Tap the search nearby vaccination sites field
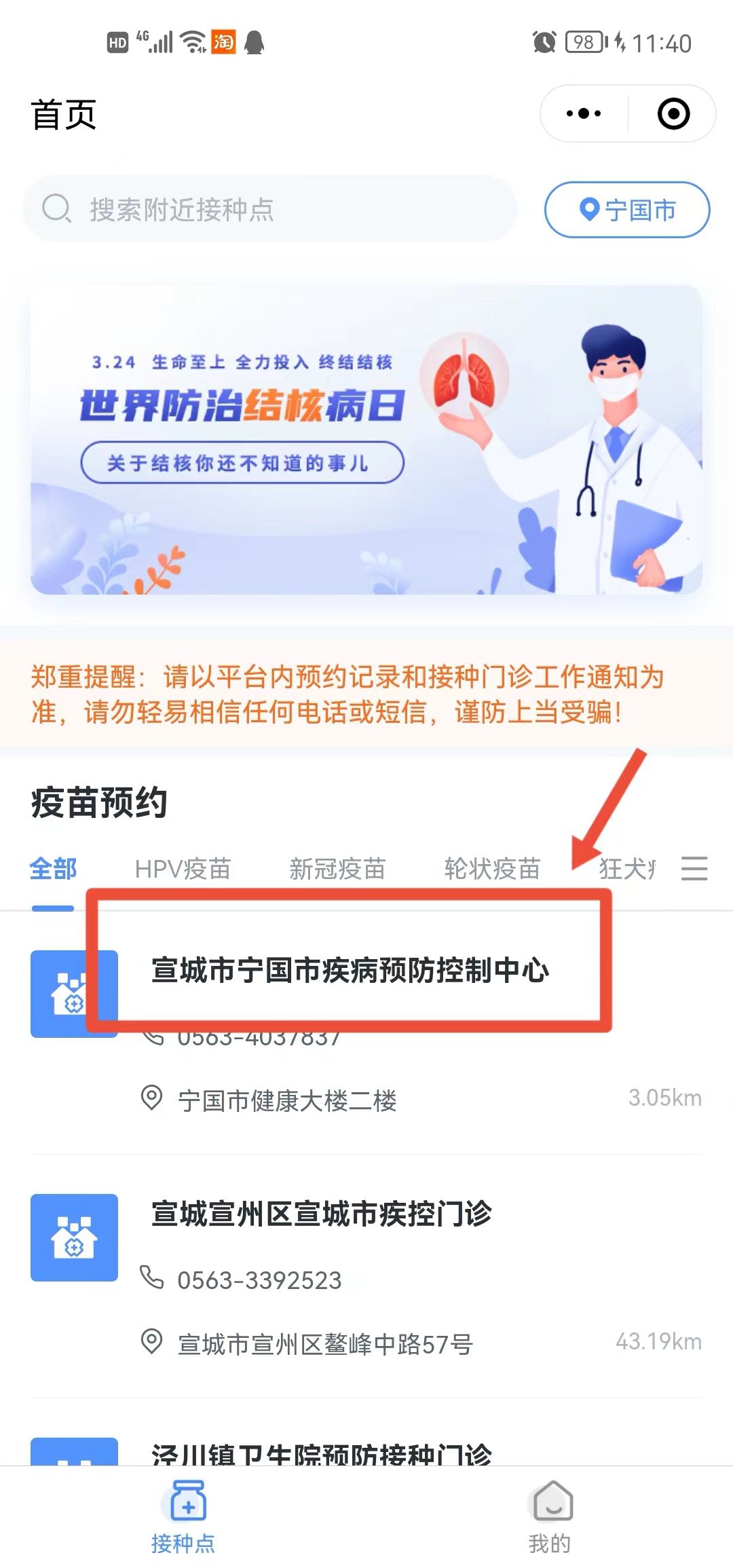The image size is (733, 1568). point(271,209)
